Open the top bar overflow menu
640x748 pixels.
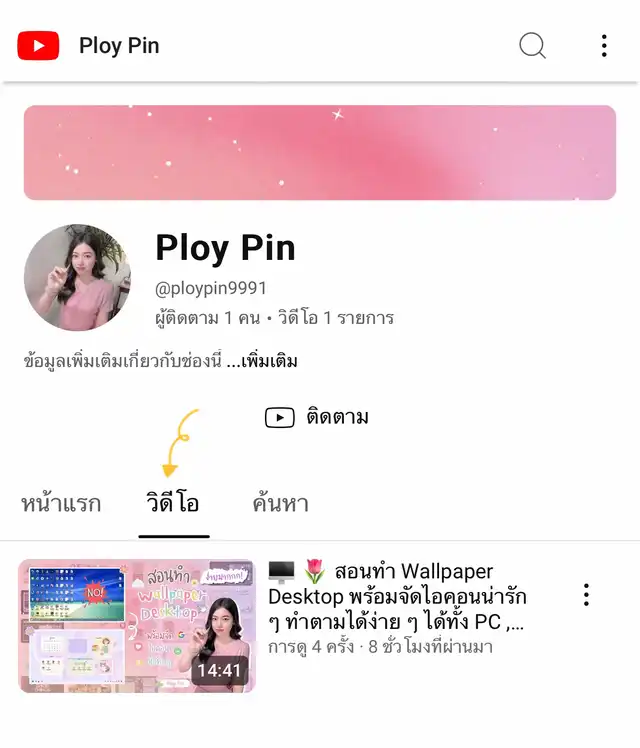[604, 45]
